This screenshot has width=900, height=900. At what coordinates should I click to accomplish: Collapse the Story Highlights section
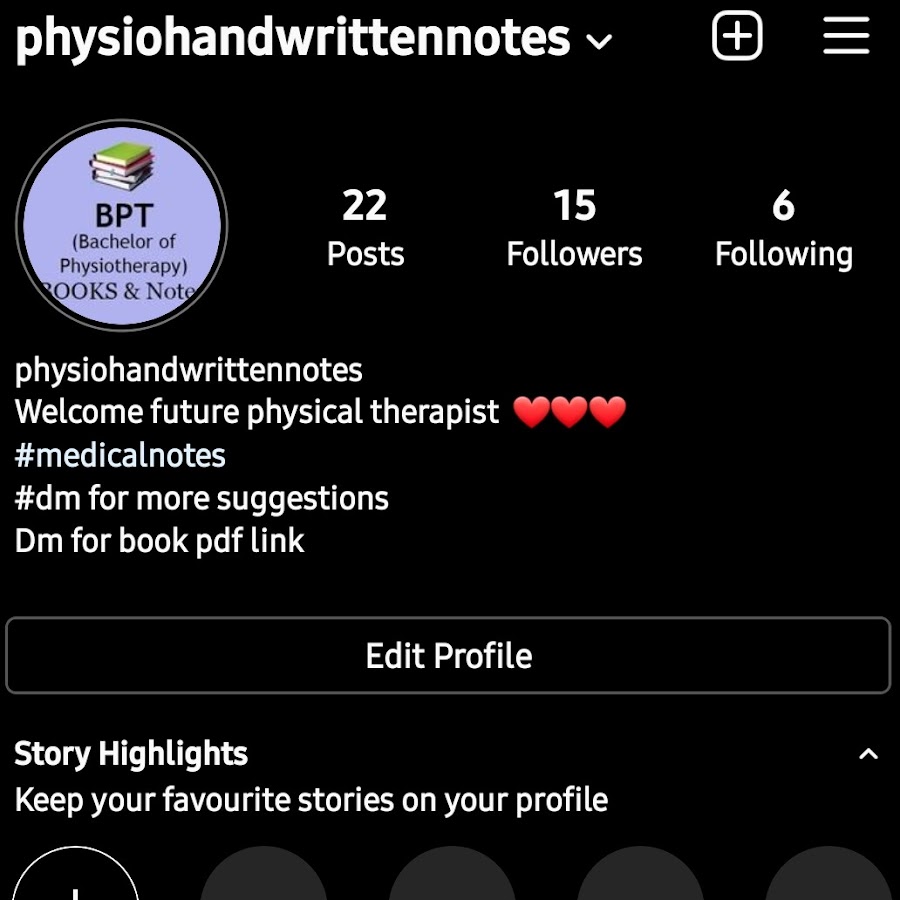(x=868, y=754)
